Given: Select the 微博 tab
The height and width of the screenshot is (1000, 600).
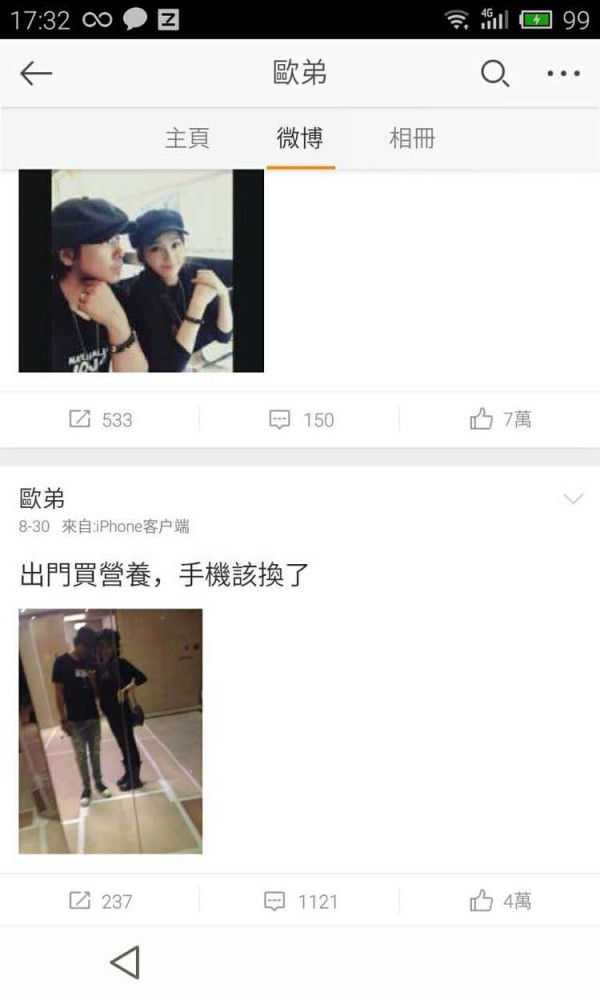Looking at the screenshot, I should point(300,138).
